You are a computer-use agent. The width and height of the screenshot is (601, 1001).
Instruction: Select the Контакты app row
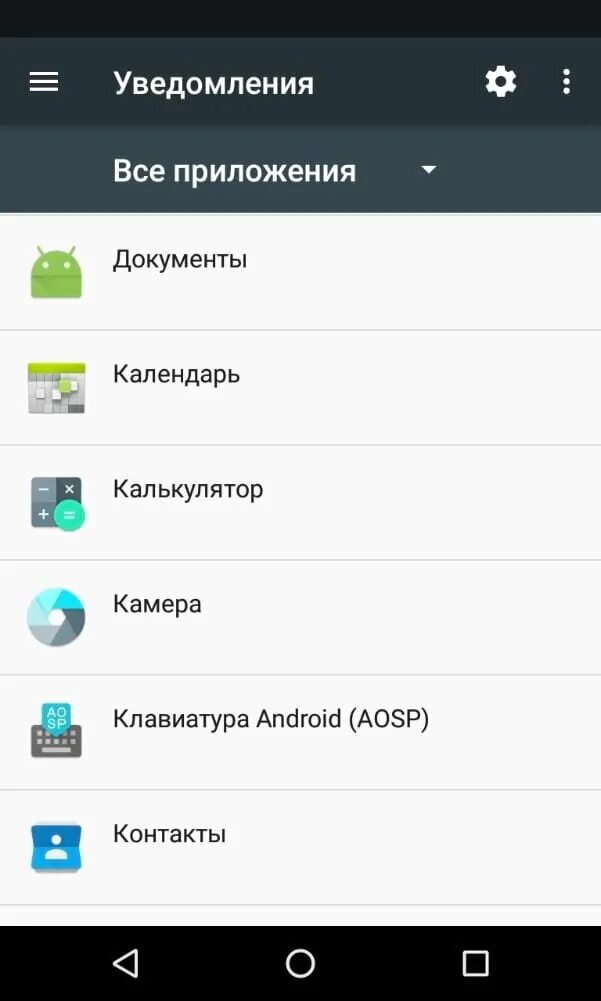click(300, 848)
